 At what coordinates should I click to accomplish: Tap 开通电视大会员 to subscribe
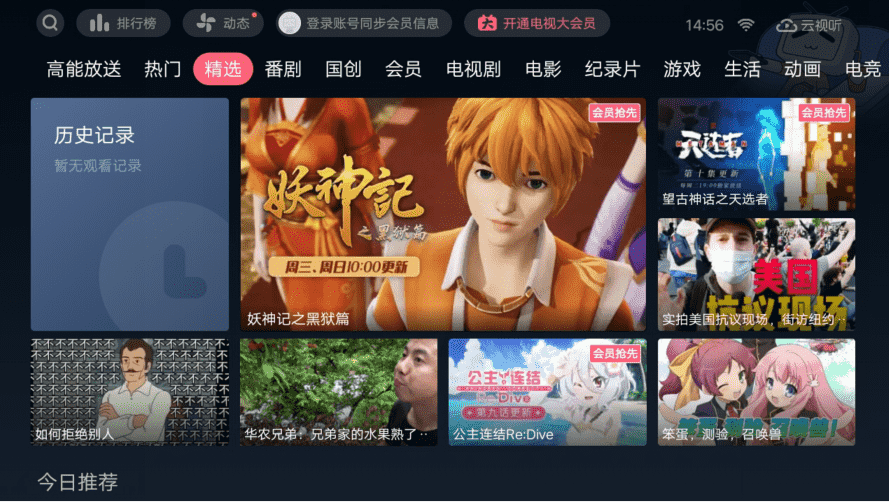tap(537, 23)
